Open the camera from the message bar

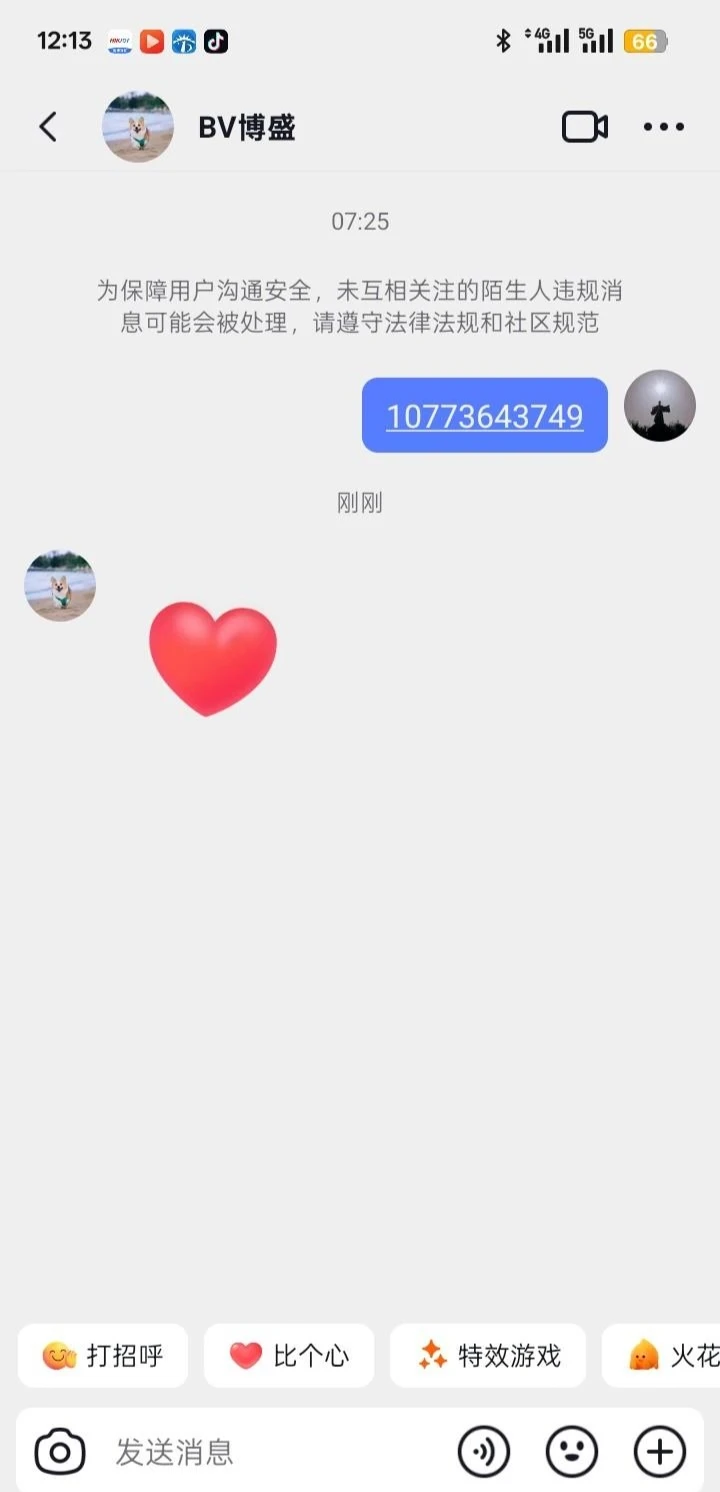(x=60, y=1452)
